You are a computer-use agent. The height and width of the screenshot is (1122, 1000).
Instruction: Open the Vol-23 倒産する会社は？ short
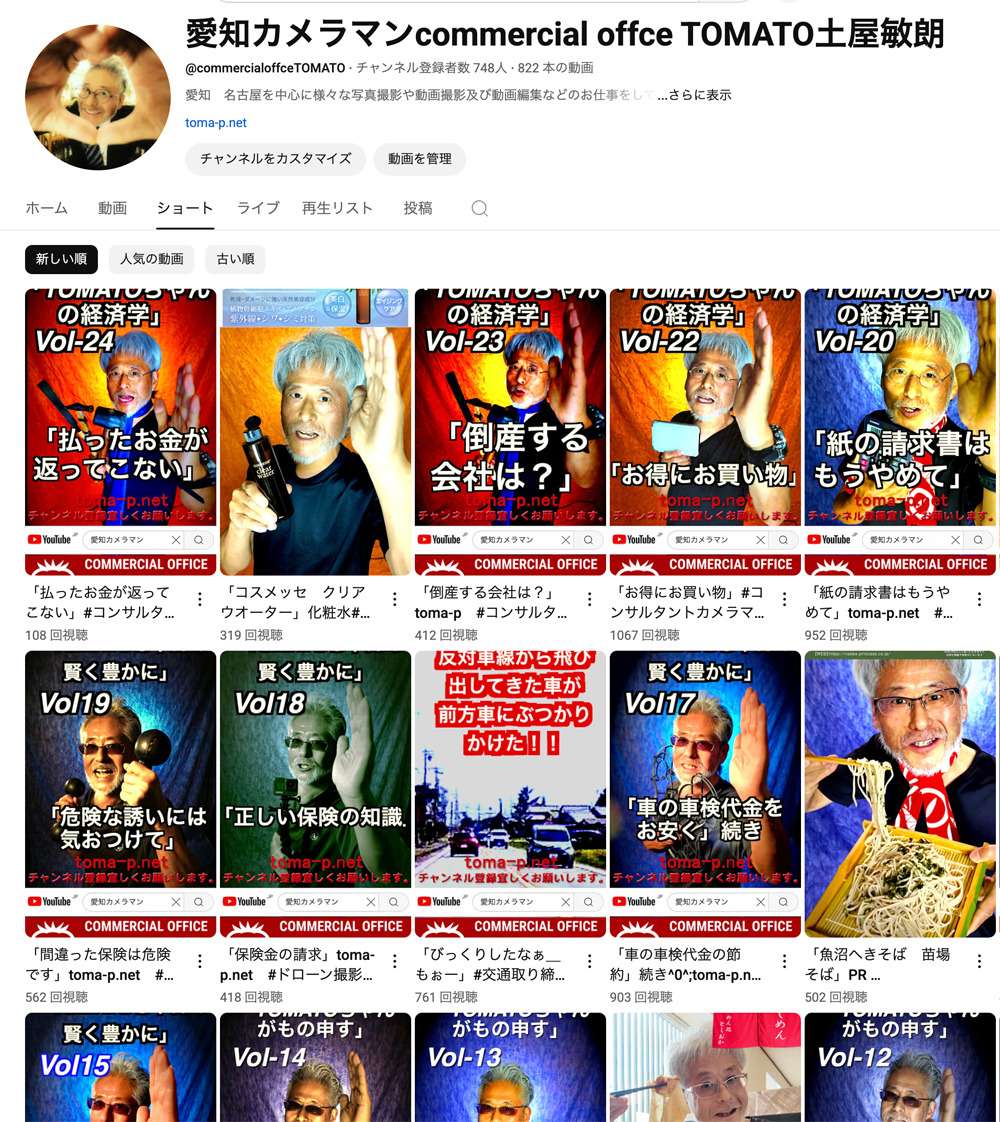(x=510, y=430)
